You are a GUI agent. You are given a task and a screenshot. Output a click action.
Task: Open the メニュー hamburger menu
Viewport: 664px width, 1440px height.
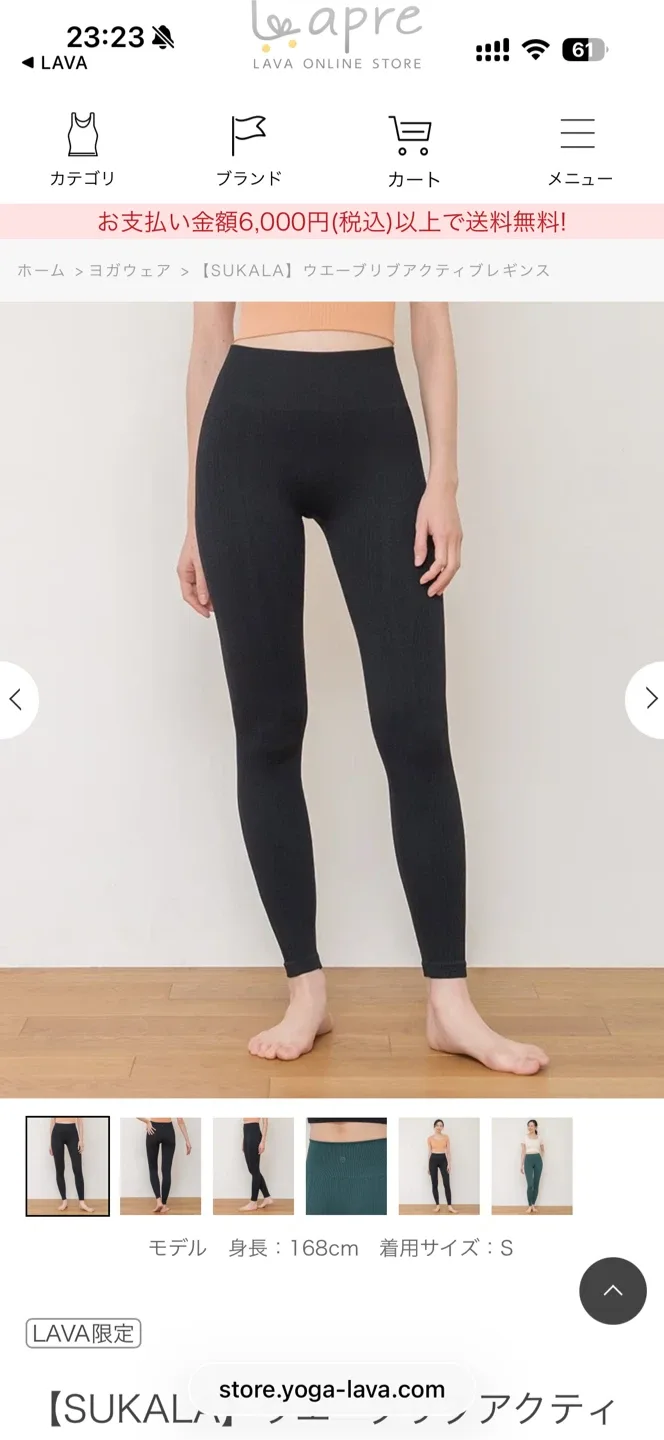[x=579, y=150]
